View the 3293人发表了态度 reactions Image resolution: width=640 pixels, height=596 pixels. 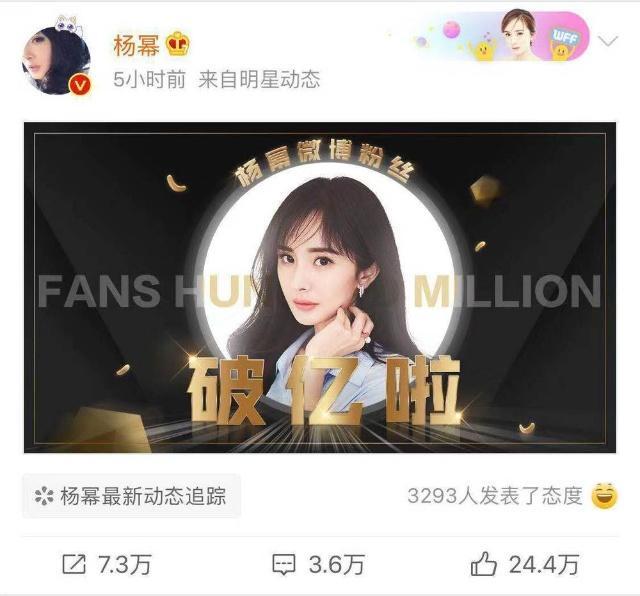[x=494, y=495]
